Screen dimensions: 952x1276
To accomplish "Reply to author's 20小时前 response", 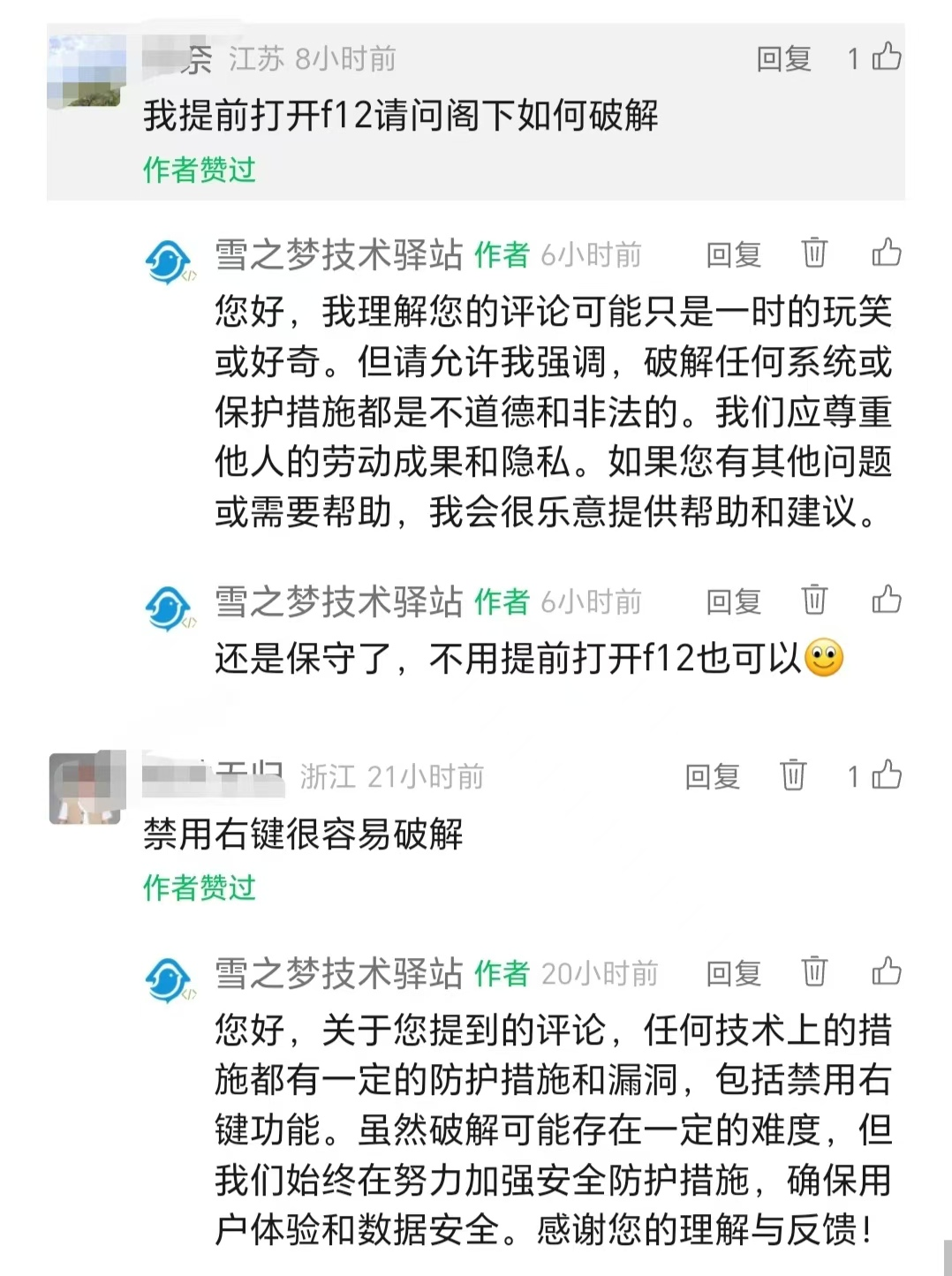I will pos(733,974).
